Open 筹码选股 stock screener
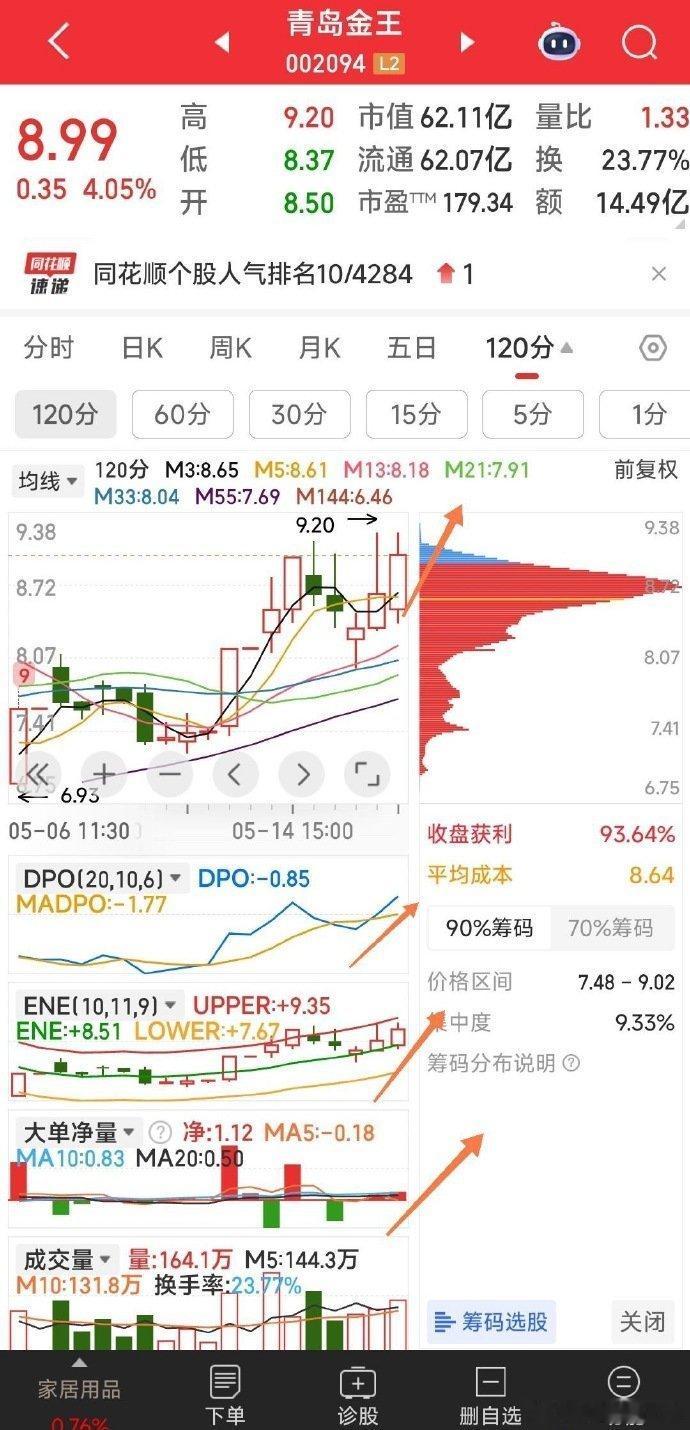690x1430 pixels. click(491, 1322)
